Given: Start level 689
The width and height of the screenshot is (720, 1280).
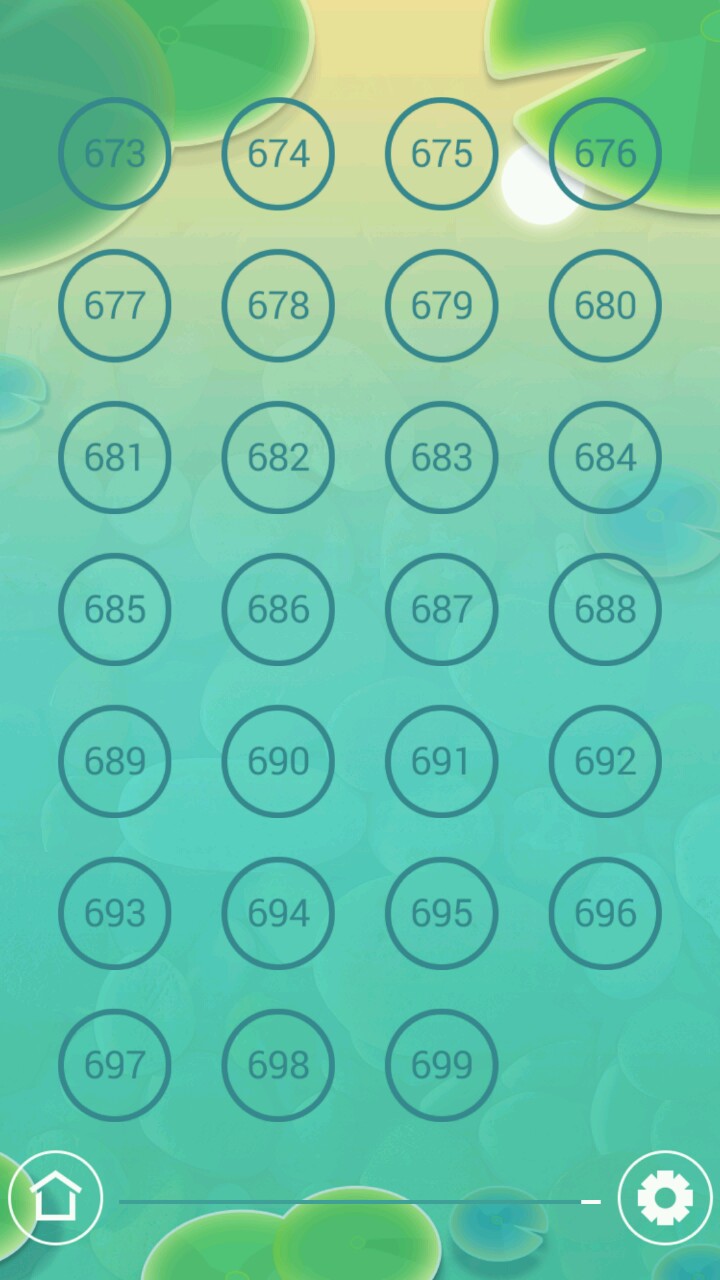Looking at the screenshot, I should (x=115, y=762).
